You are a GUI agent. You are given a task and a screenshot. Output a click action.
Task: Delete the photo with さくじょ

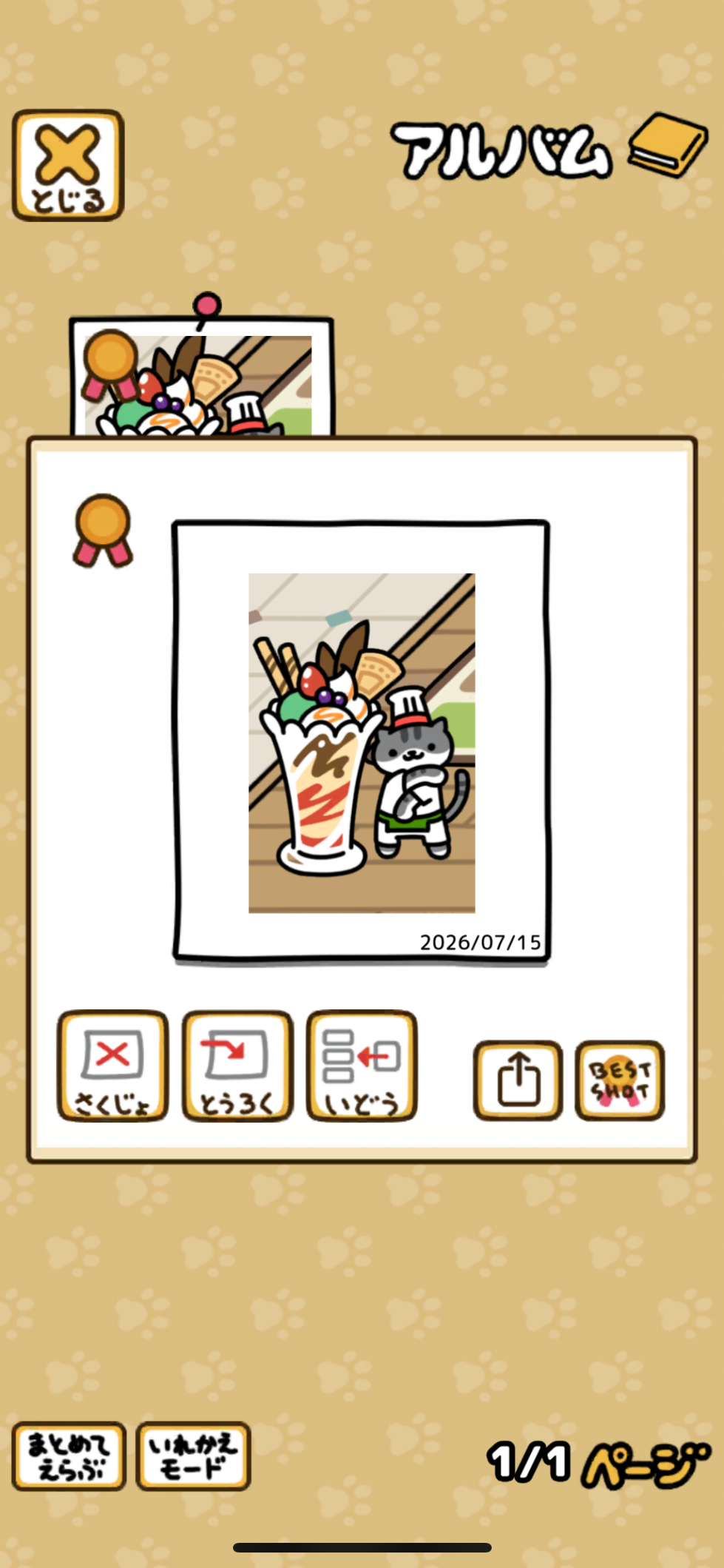pos(112,1066)
